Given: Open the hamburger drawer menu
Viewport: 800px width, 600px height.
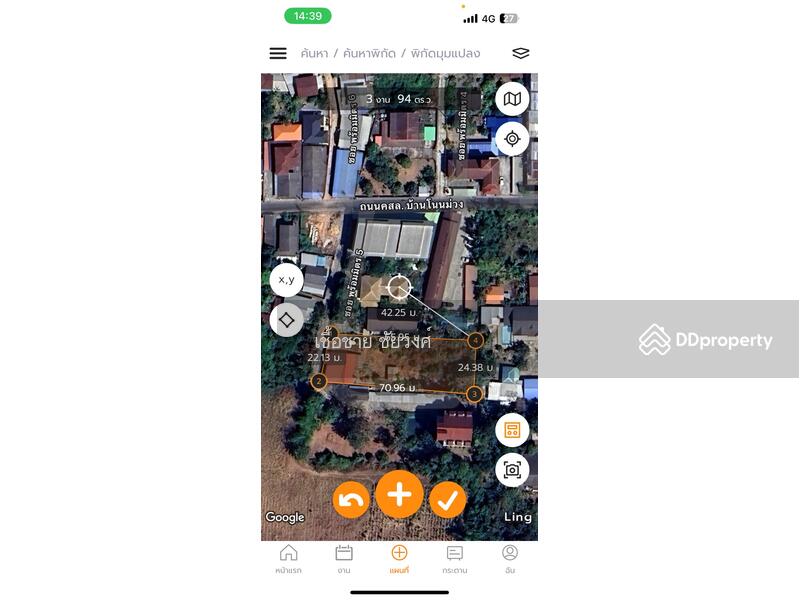Looking at the screenshot, I should 278,54.
